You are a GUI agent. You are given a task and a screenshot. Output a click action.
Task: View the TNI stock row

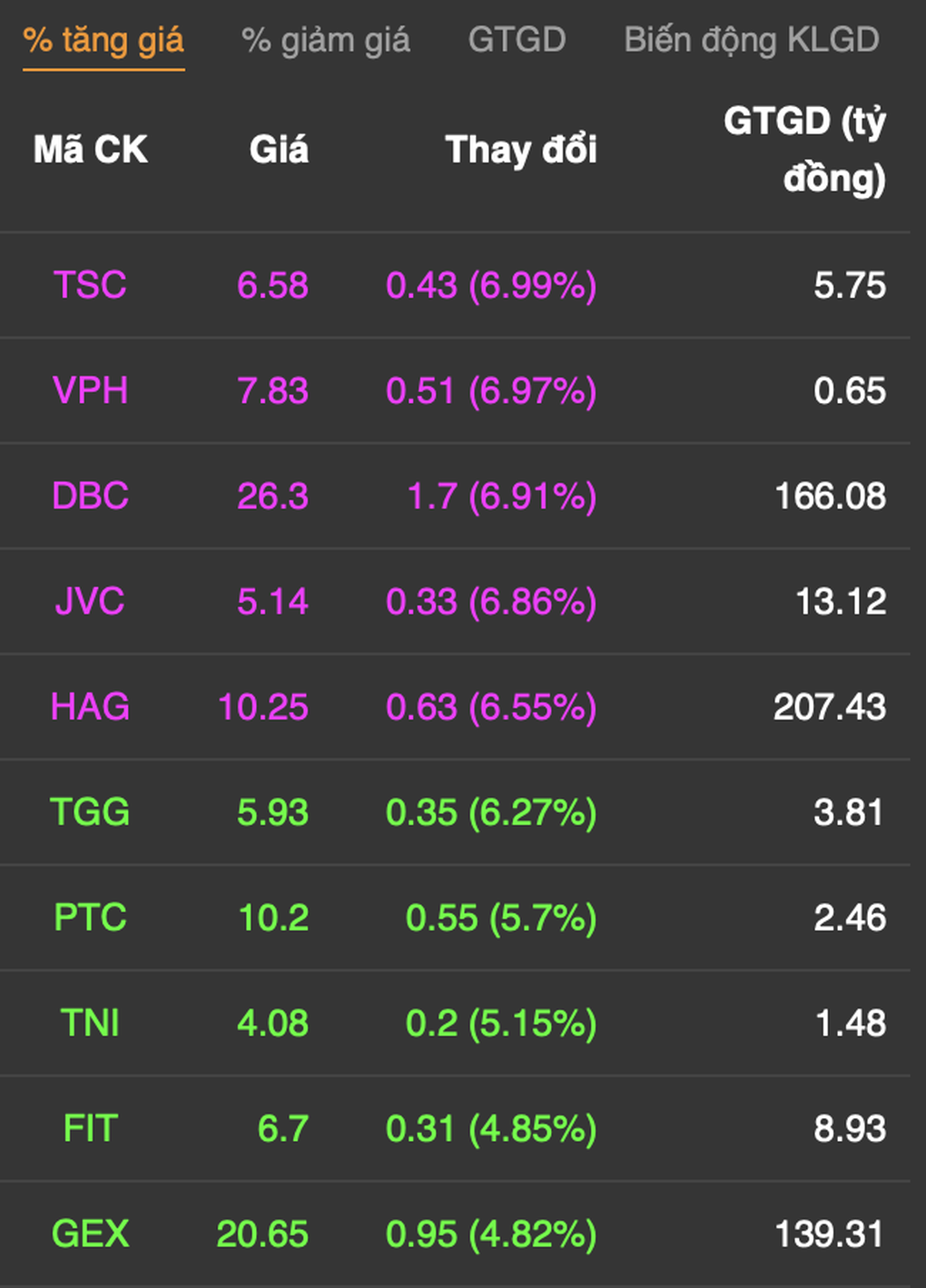click(x=90, y=1024)
